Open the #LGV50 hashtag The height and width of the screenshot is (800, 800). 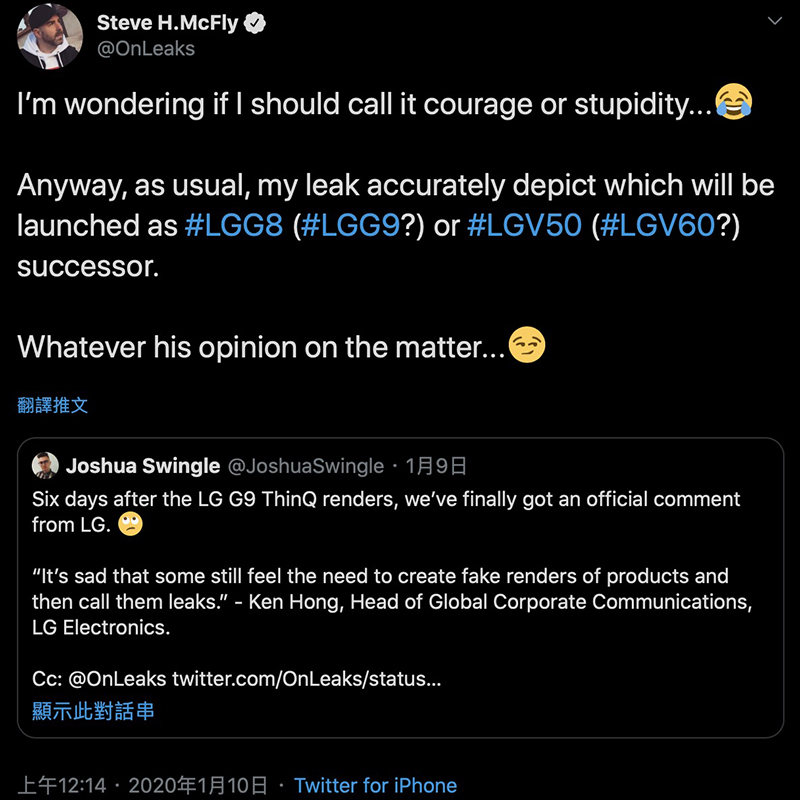[x=523, y=225]
